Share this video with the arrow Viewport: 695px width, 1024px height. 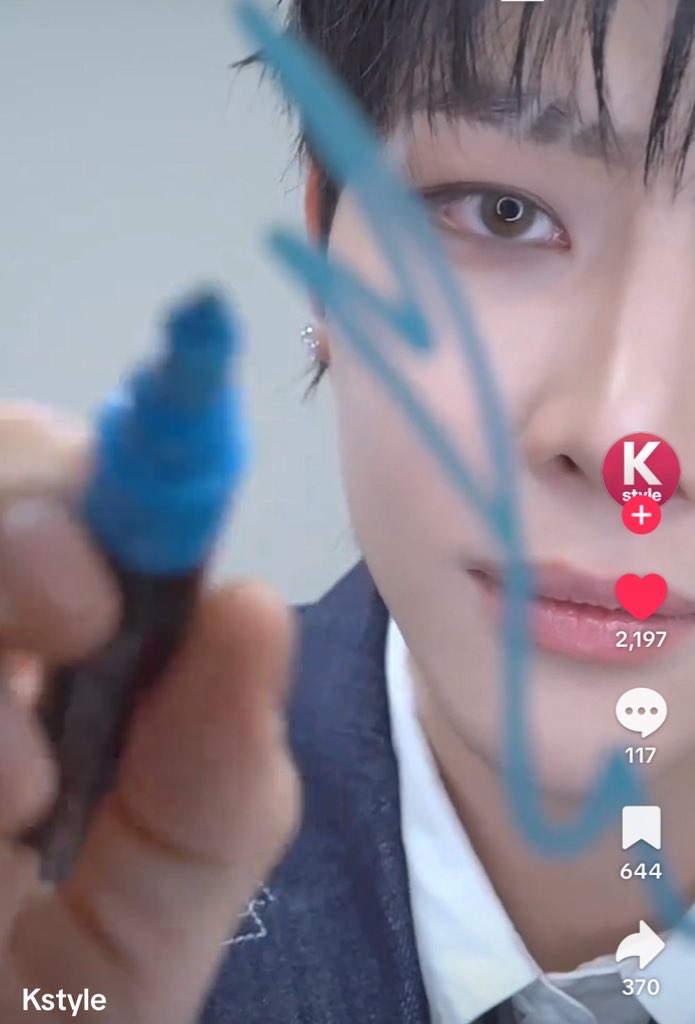coord(640,946)
